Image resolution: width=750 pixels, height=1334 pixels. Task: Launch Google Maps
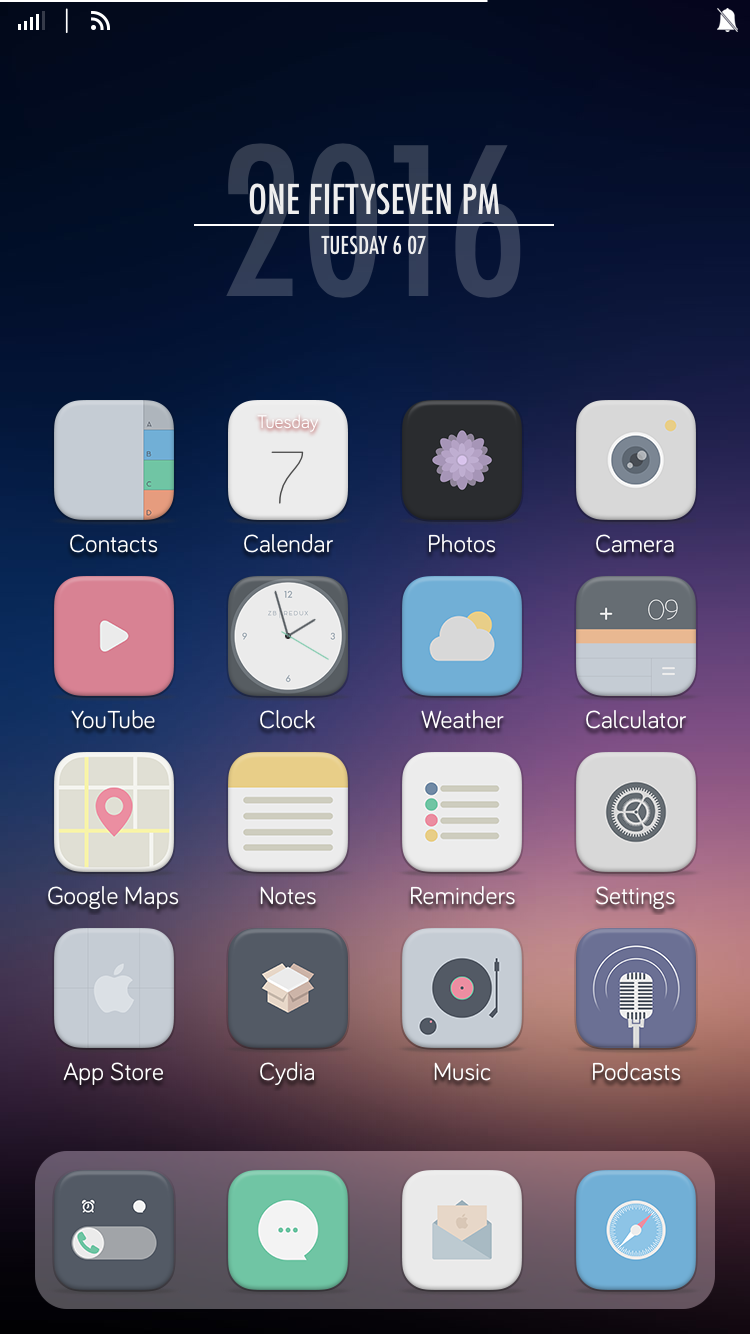pos(114,812)
